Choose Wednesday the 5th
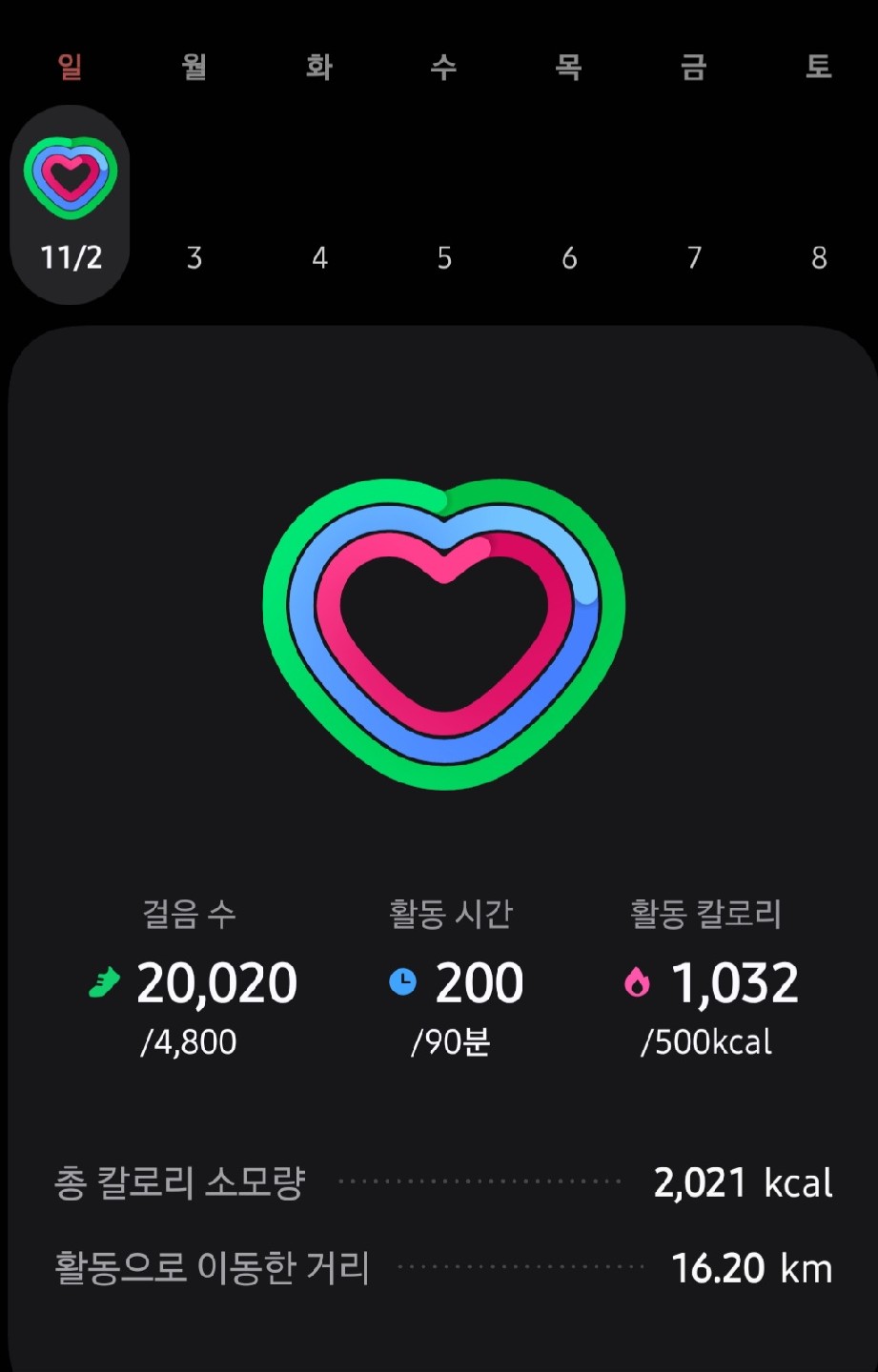The width and height of the screenshot is (878, 1372). click(444, 257)
